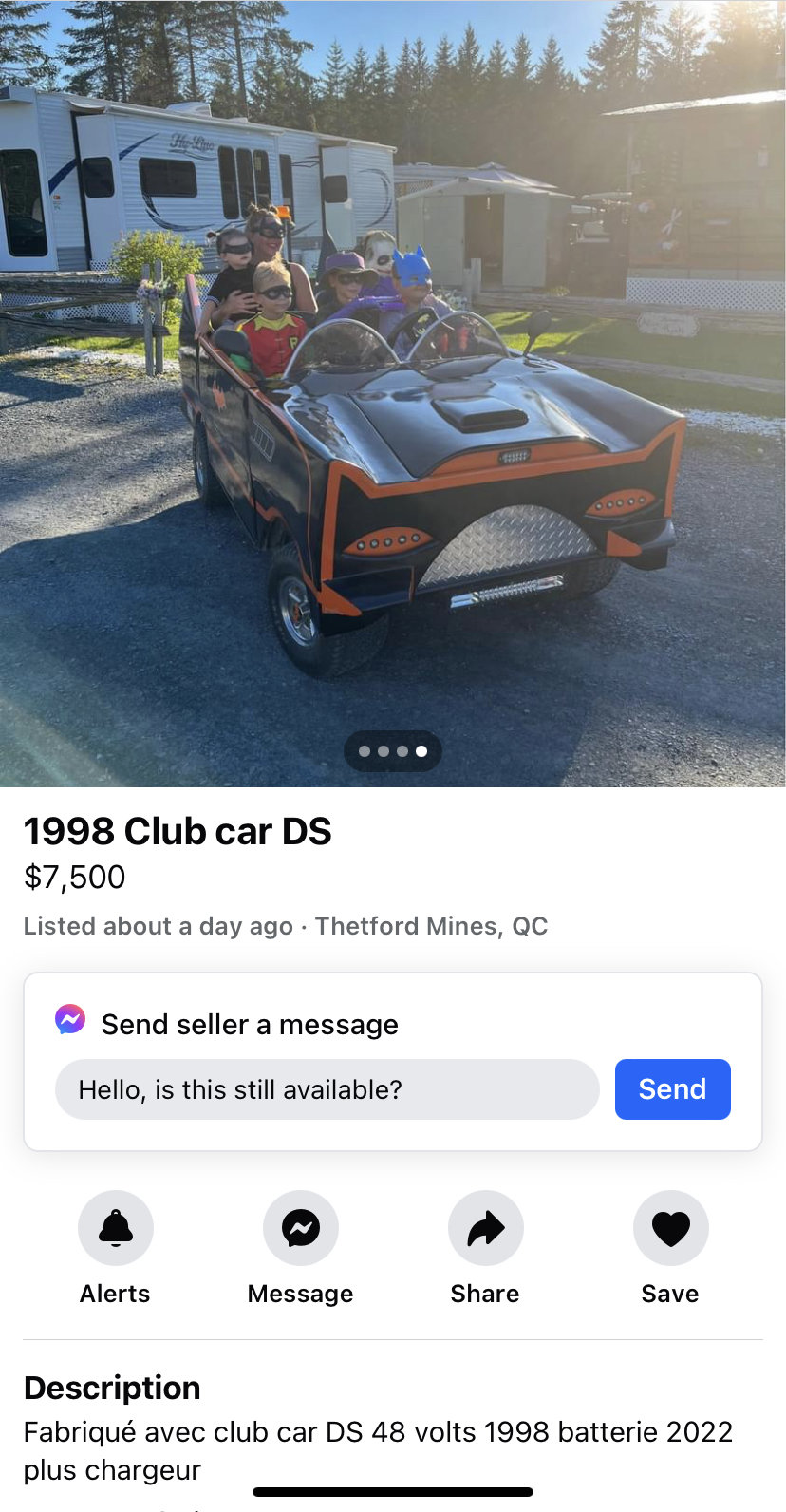The width and height of the screenshot is (786, 1512).
Task: Open Message to contact seller
Action: (x=300, y=1228)
